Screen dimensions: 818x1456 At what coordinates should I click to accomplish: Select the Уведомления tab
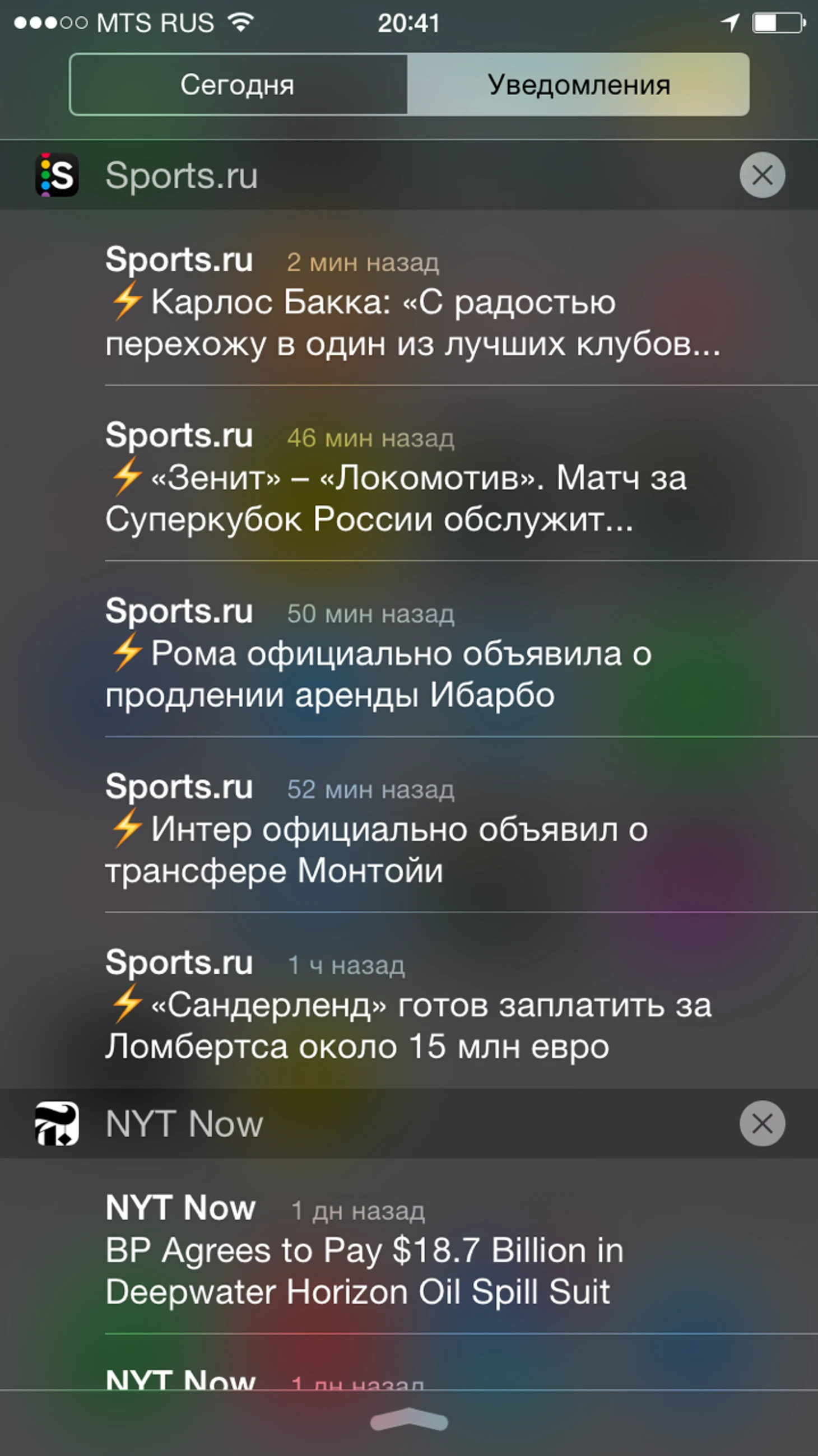pyautogui.click(x=578, y=85)
